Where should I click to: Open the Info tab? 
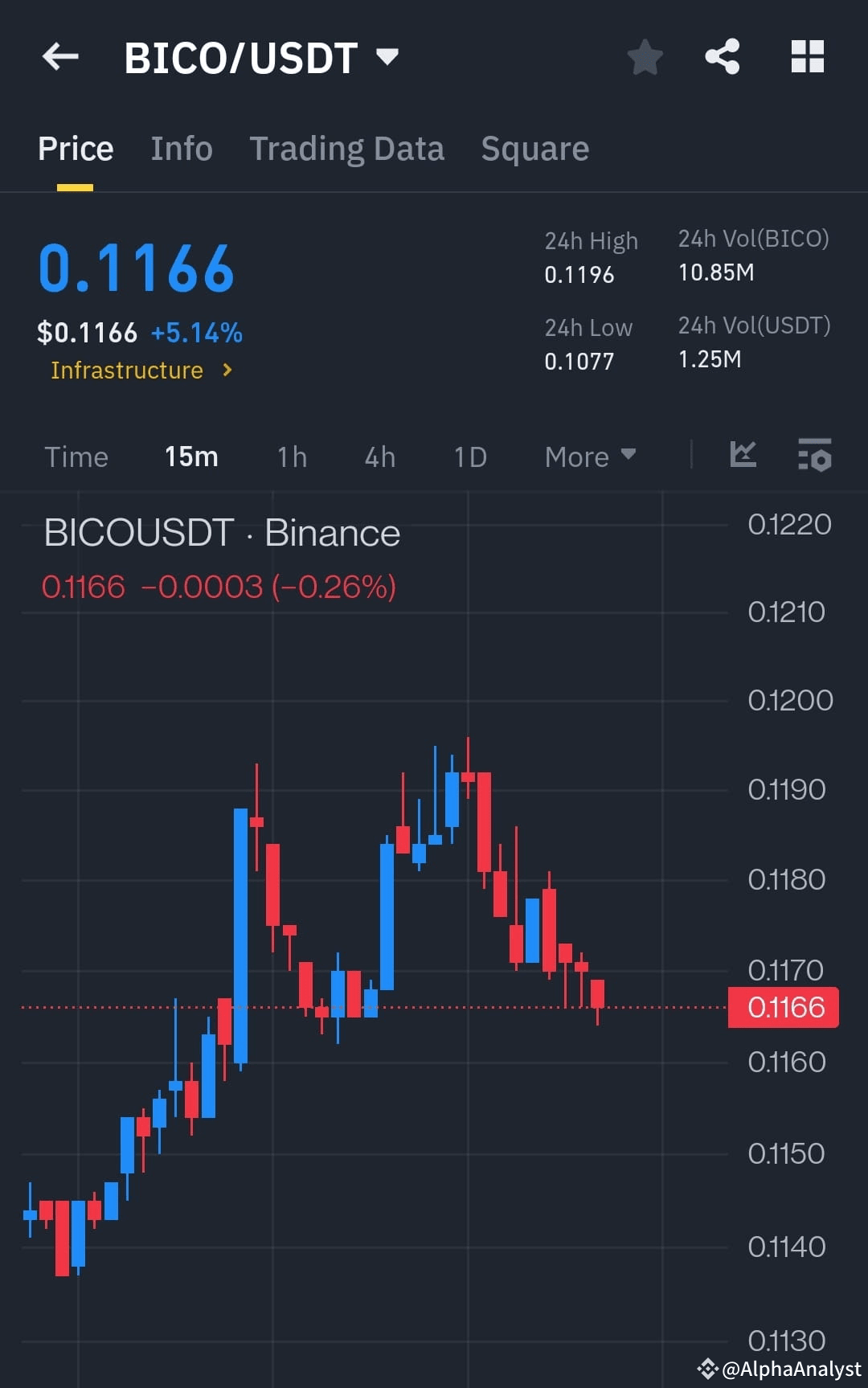(x=181, y=148)
